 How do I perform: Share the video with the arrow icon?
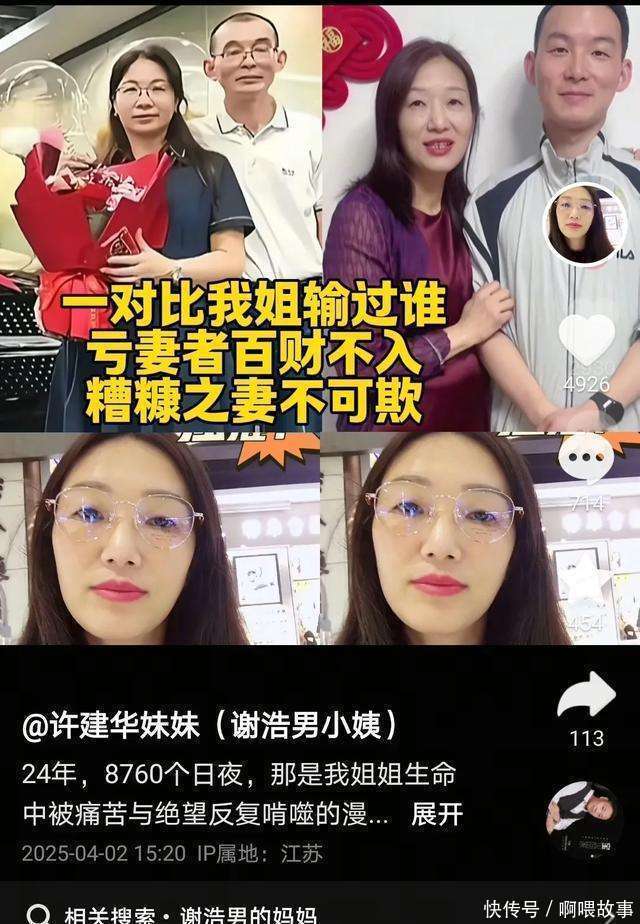point(586,696)
